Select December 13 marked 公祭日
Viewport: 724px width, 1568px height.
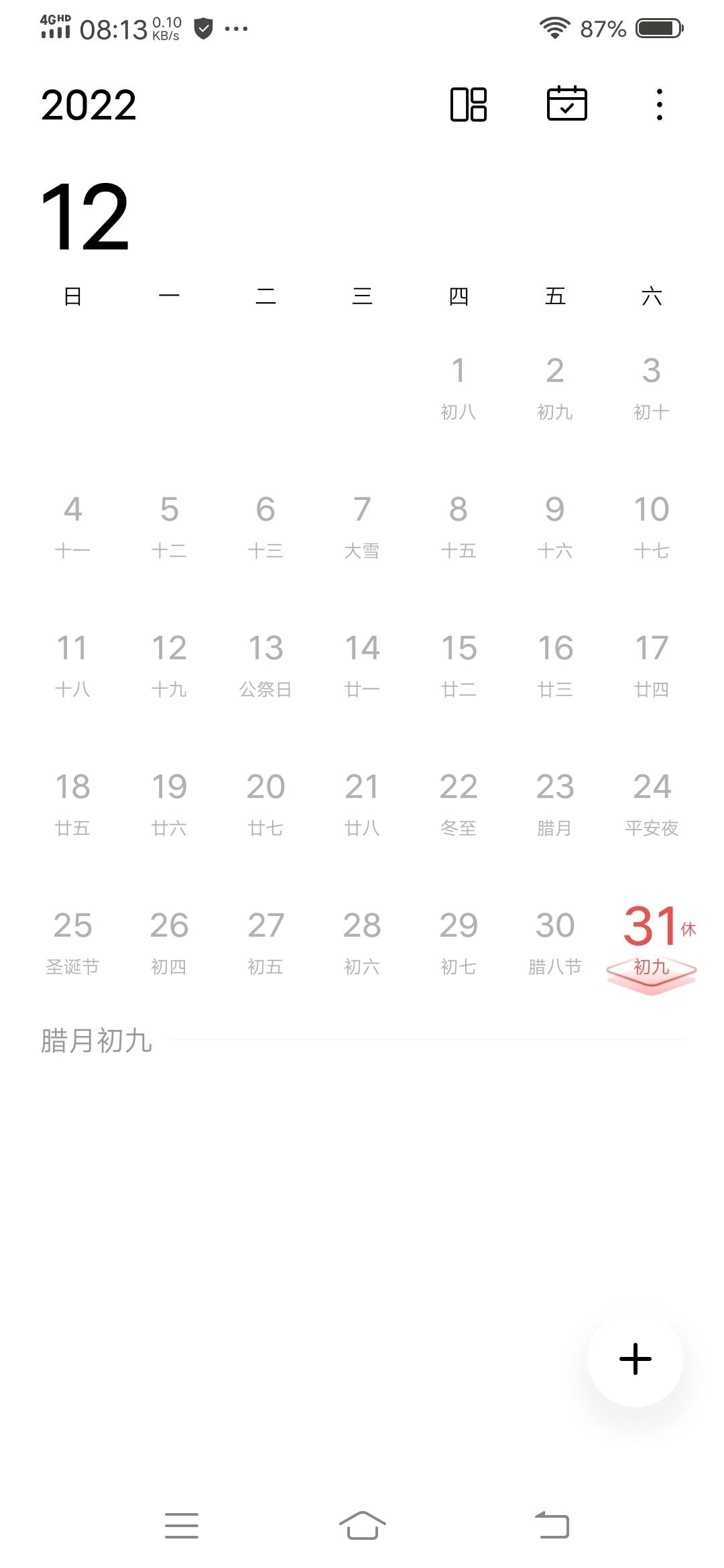pos(265,665)
